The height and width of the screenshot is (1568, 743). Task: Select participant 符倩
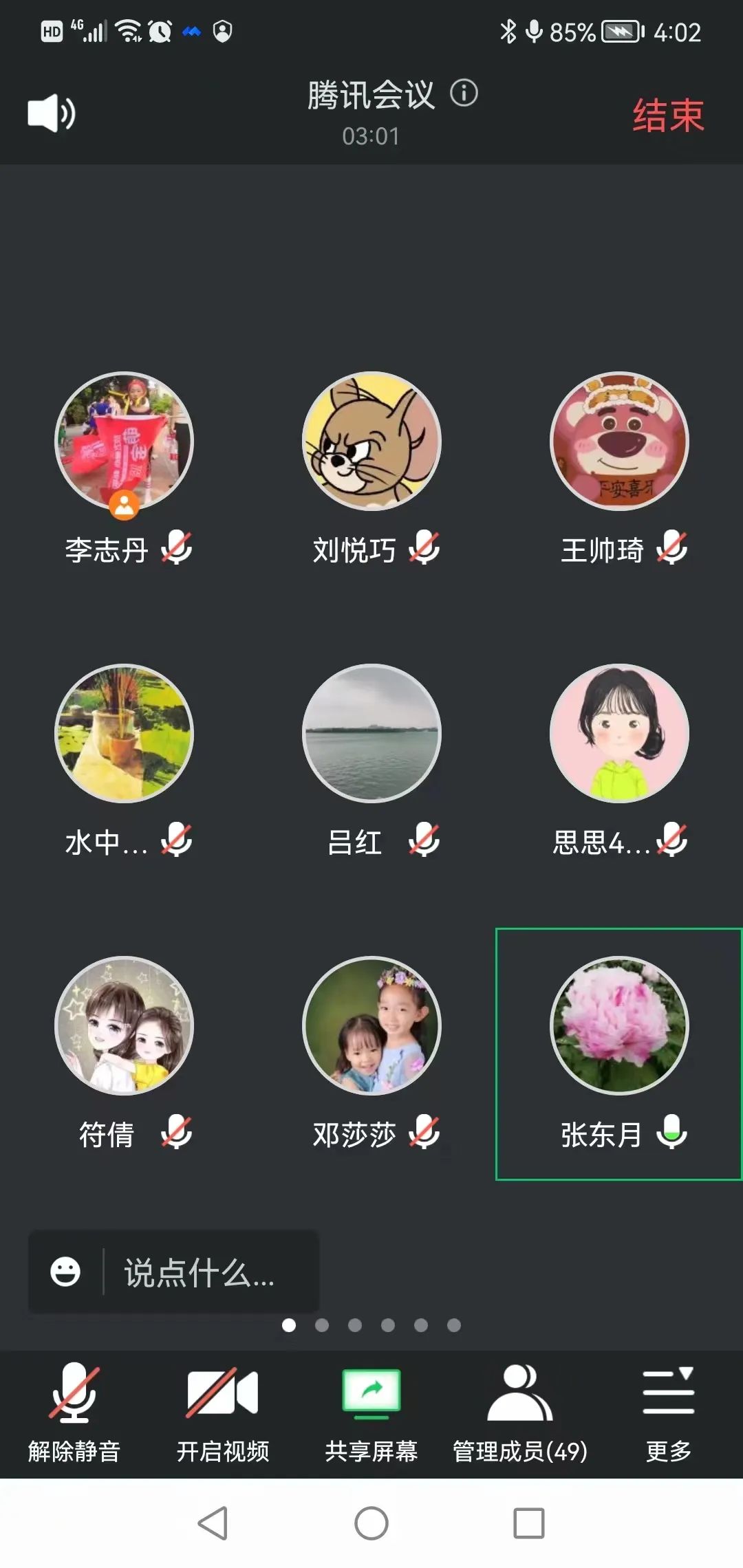tap(125, 1025)
